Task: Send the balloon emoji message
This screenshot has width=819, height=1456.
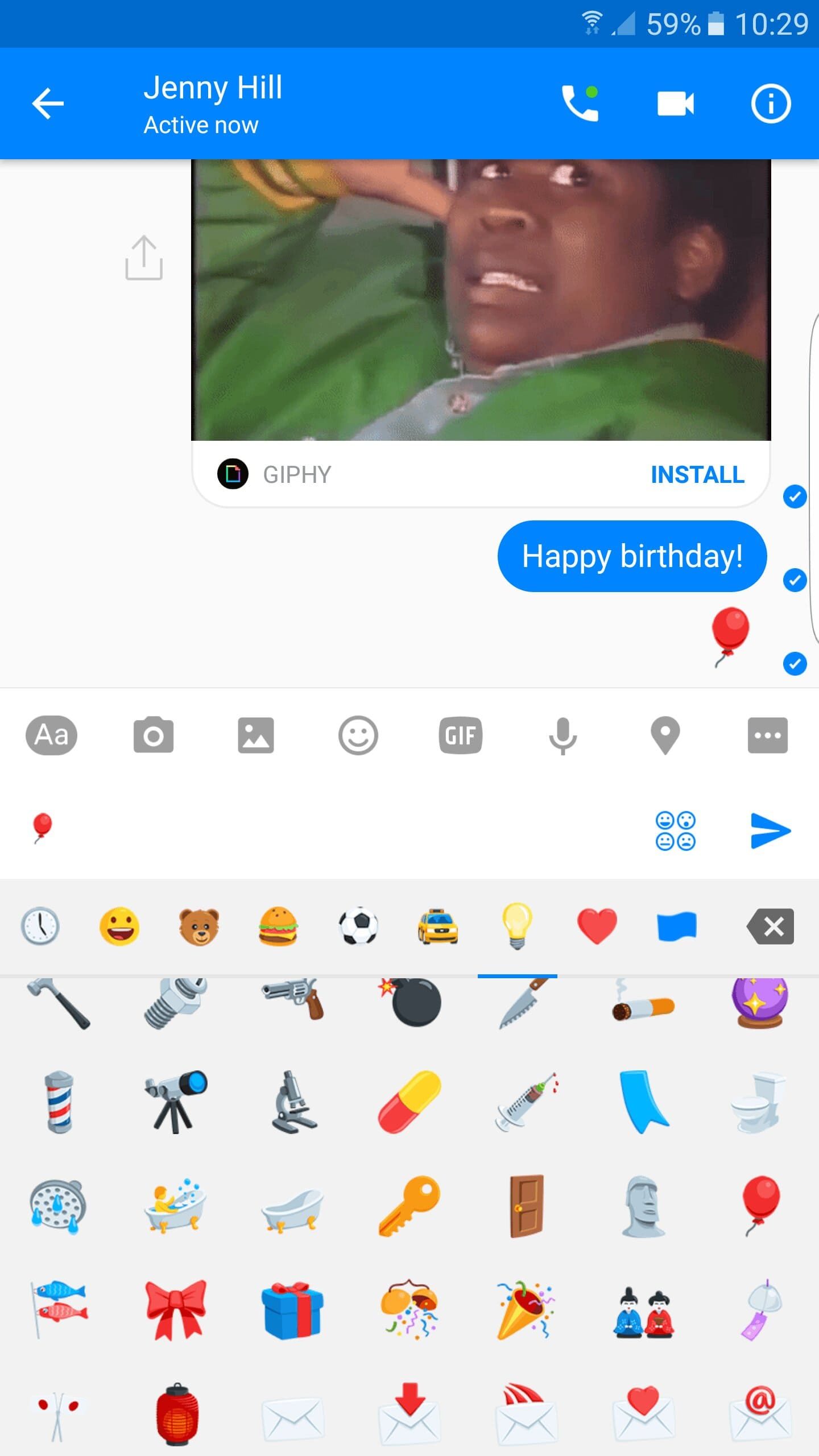Action: 770,830
